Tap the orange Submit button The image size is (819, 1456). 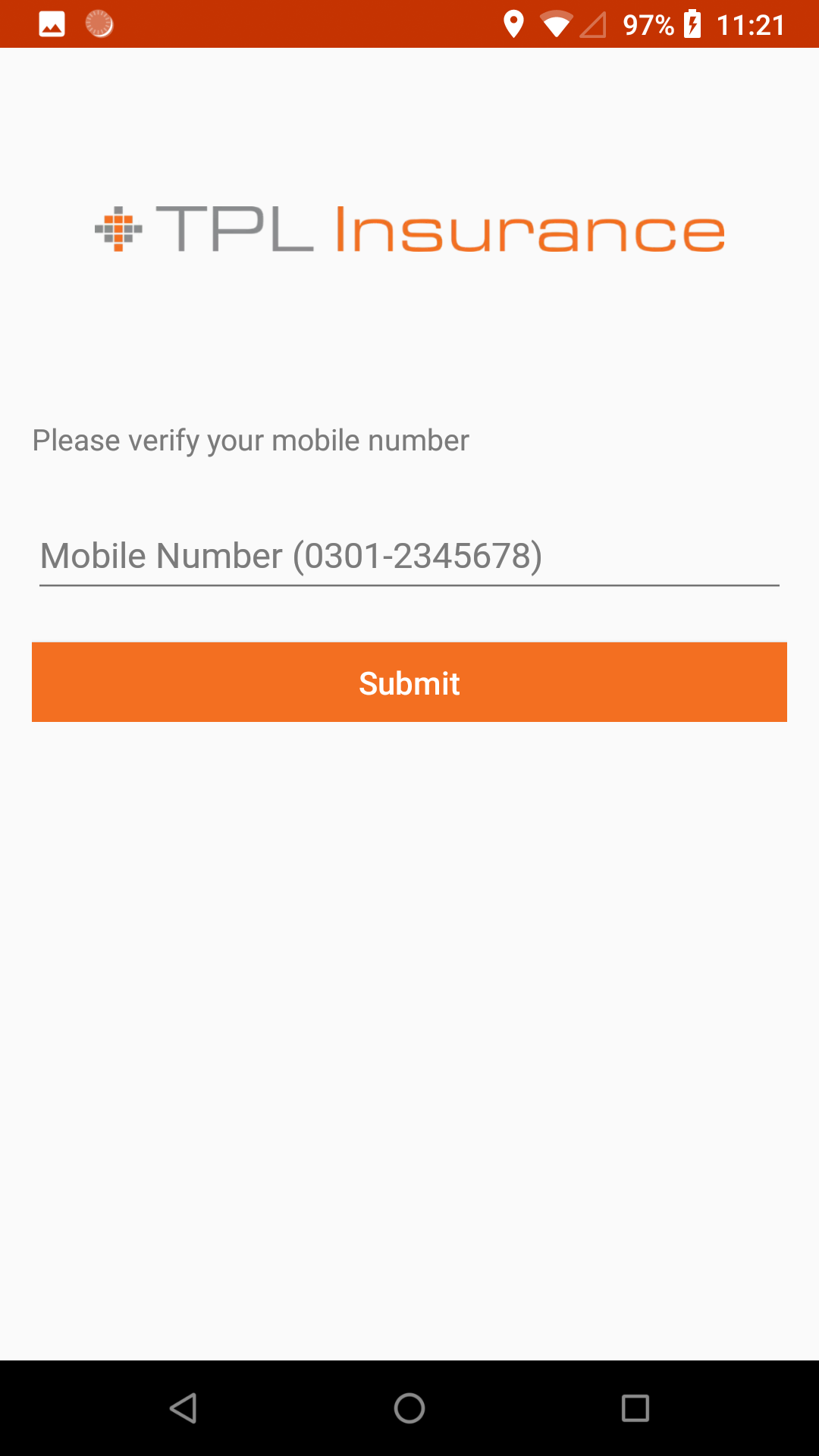click(x=409, y=682)
